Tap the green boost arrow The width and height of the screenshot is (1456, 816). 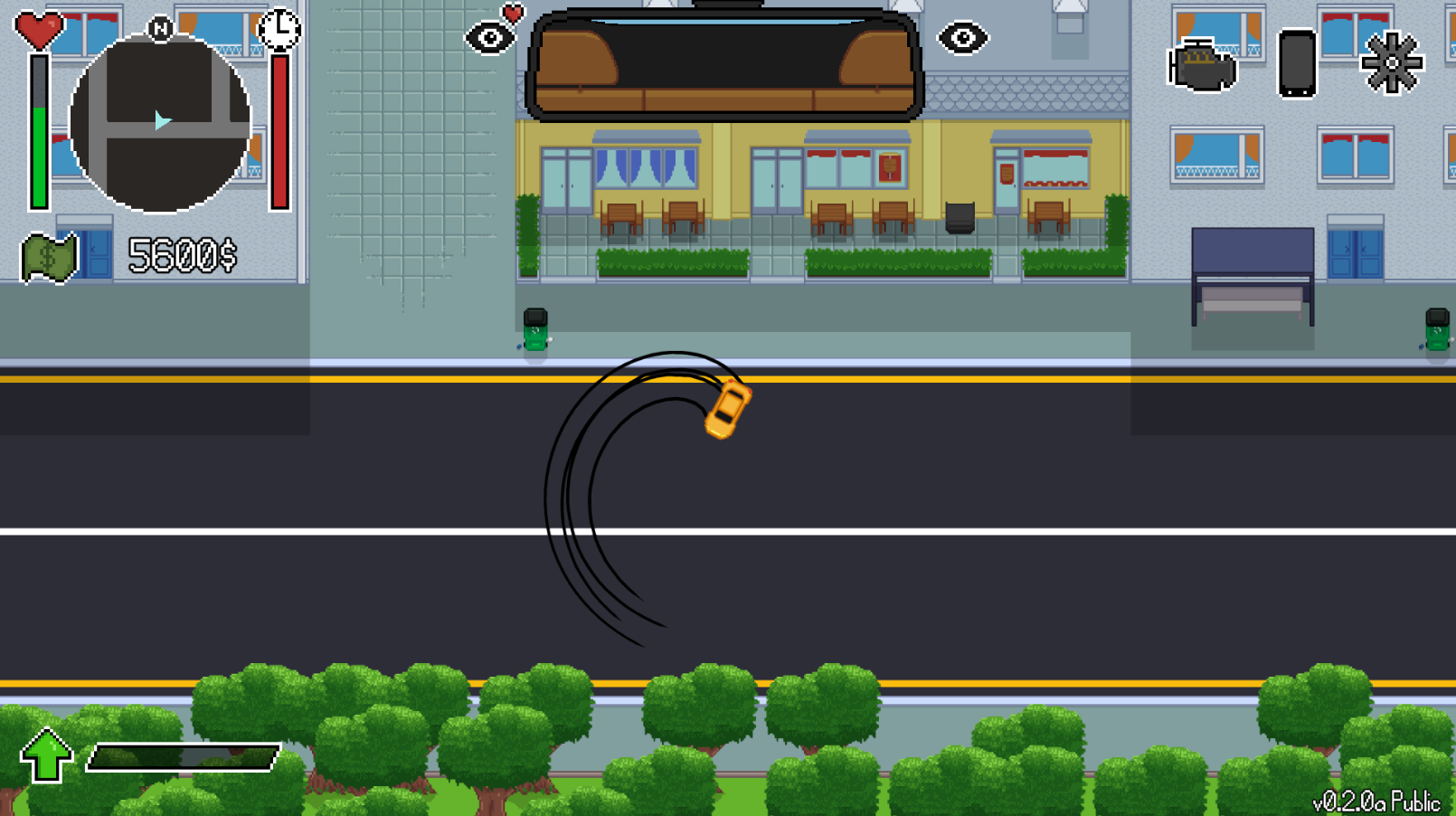(46, 754)
